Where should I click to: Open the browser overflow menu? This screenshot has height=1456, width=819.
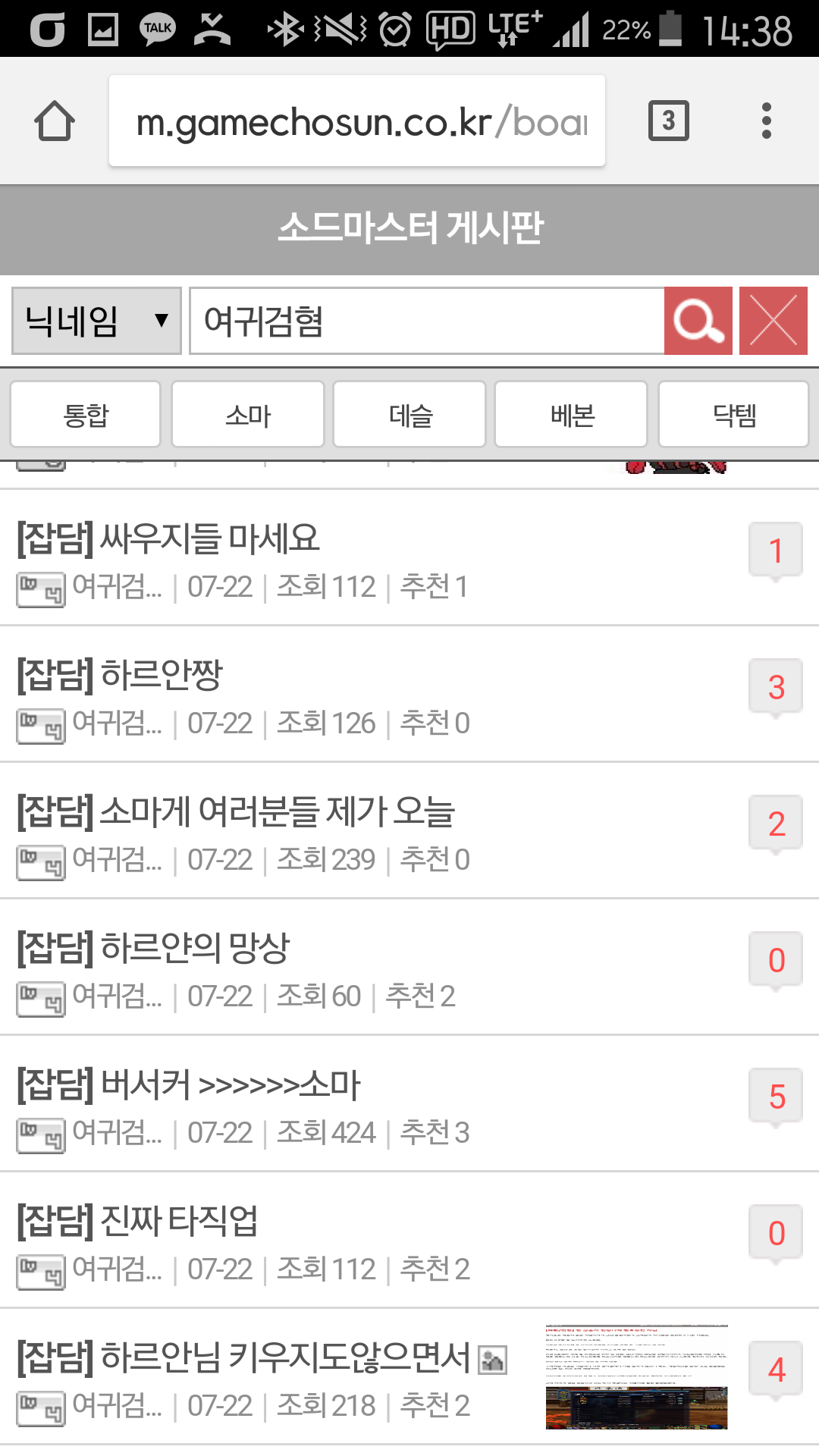767,121
